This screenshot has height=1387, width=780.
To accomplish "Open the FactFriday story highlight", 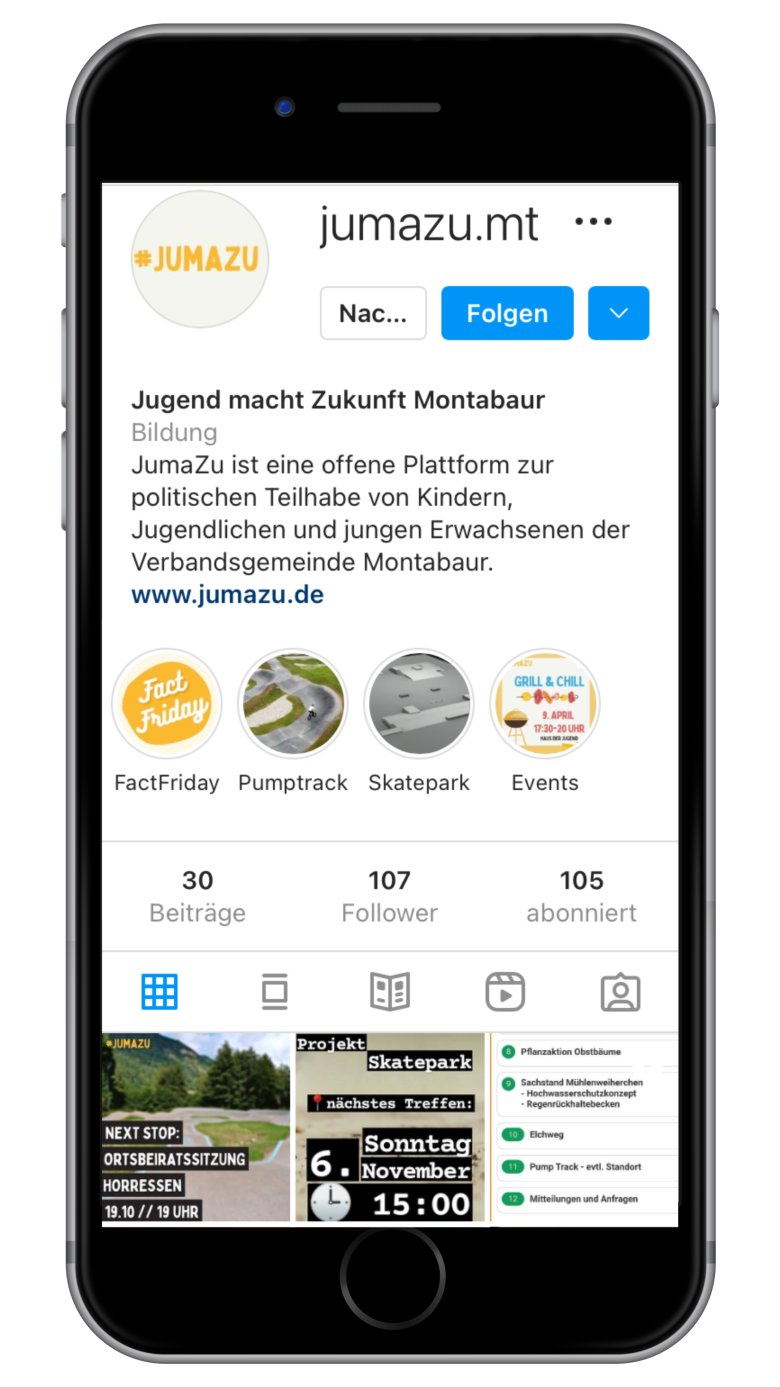I will 166,703.
